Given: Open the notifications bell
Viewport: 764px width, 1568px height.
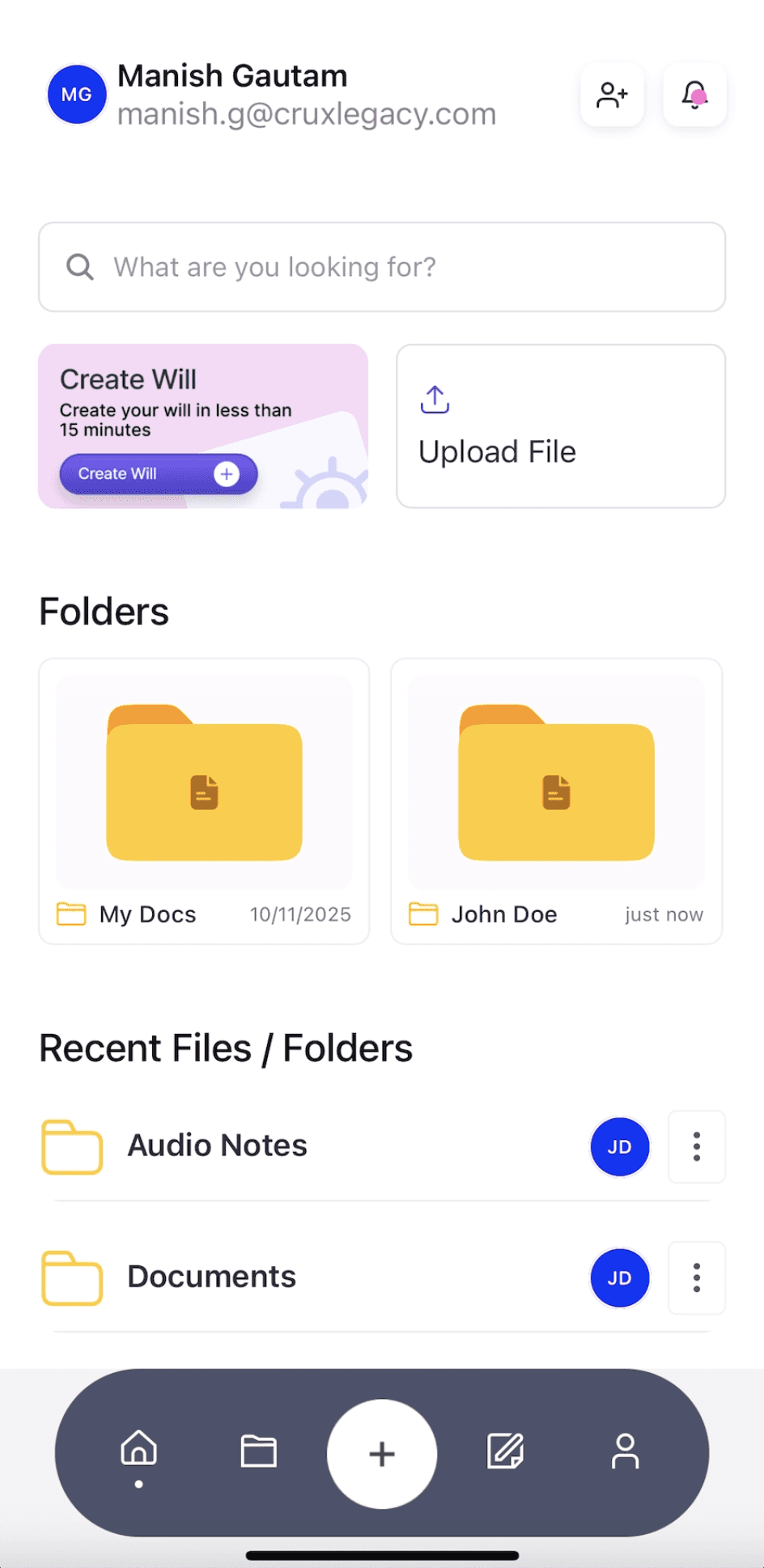Looking at the screenshot, I should [694, 95].
